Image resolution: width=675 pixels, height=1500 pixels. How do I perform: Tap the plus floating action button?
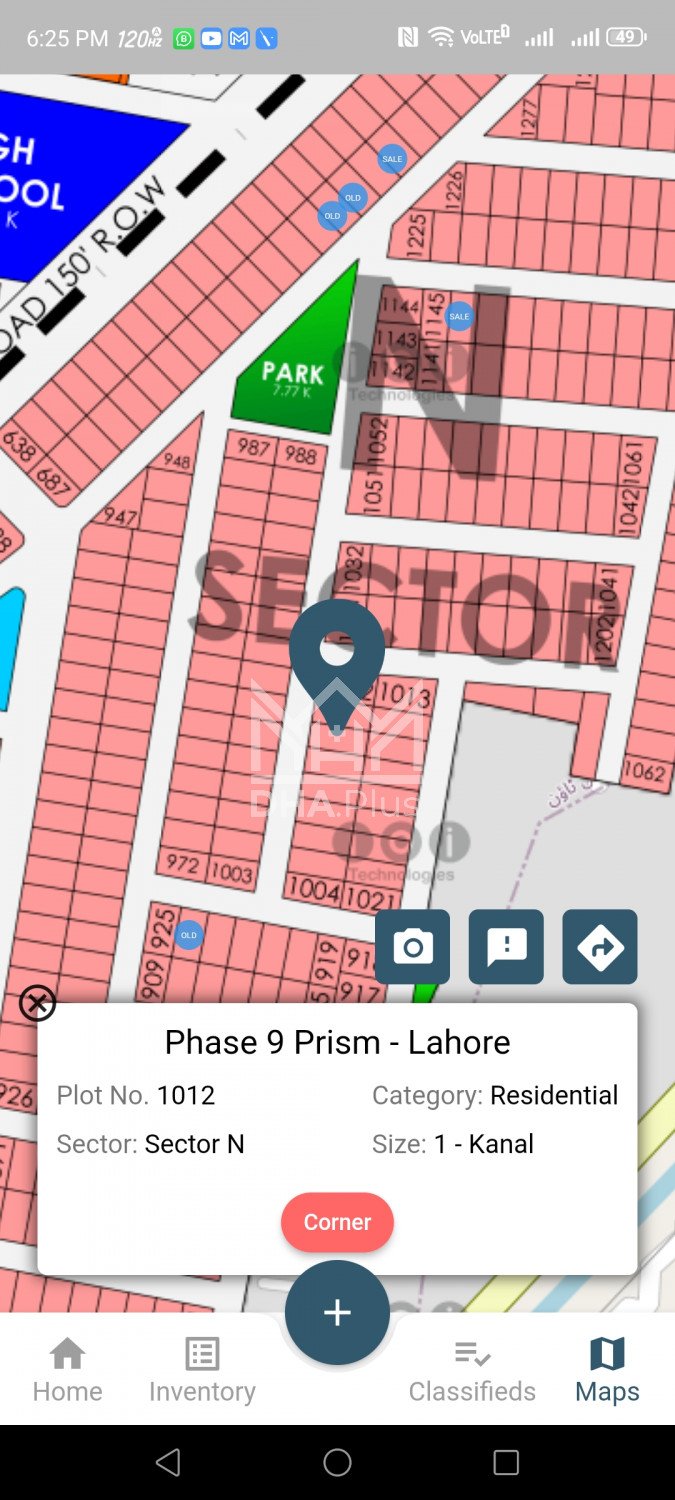[337, 1312]
